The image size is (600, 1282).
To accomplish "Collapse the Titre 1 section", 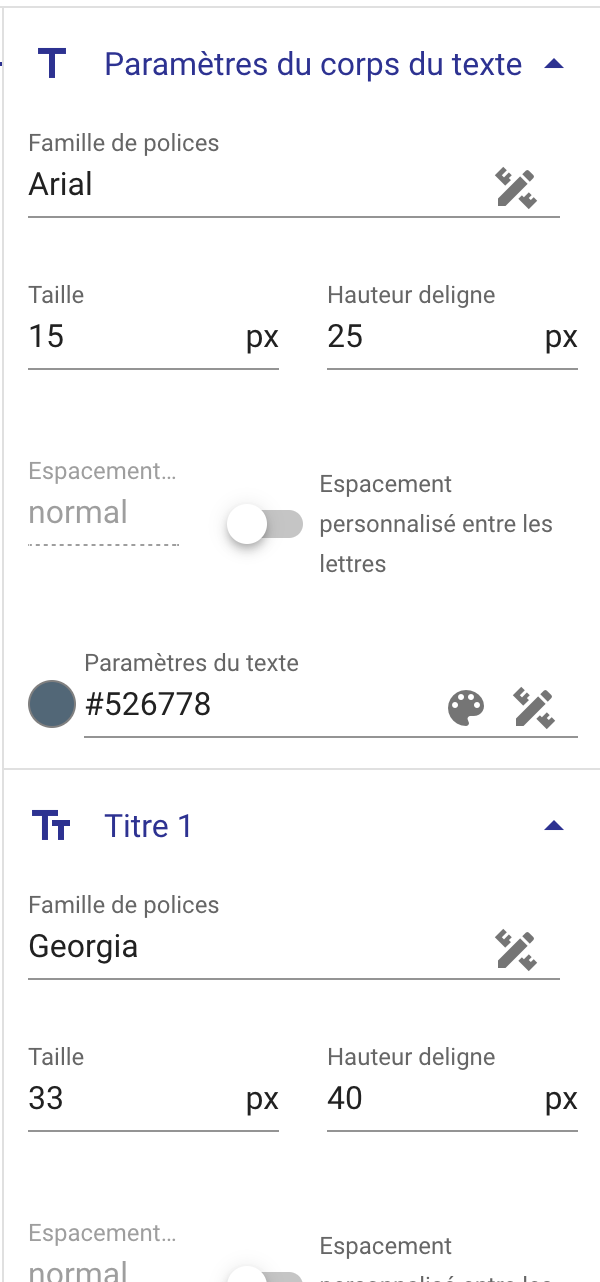I will pyautogui.click(x=554, y=827).
